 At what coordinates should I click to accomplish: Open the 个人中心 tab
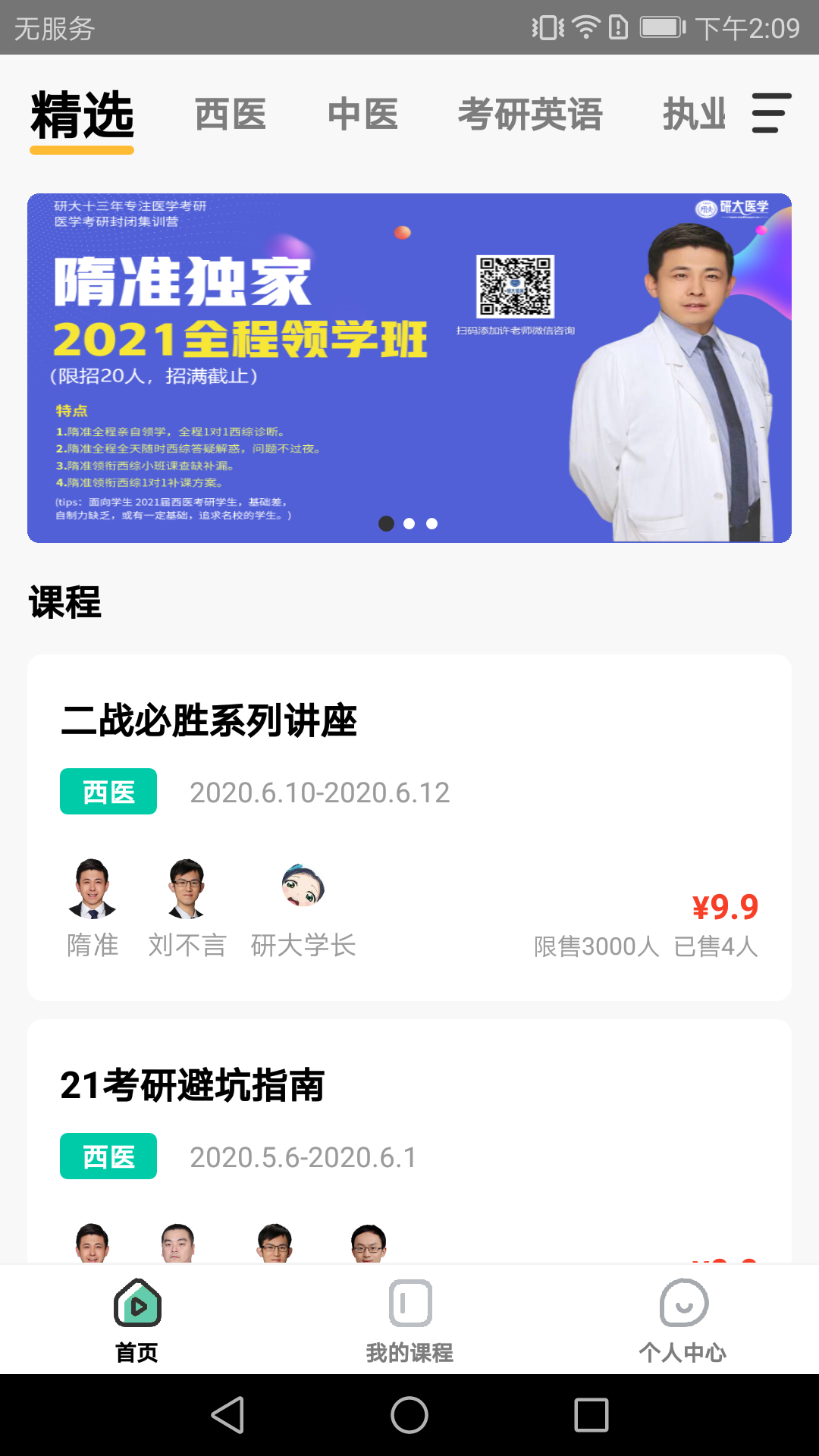point(682,1319)
